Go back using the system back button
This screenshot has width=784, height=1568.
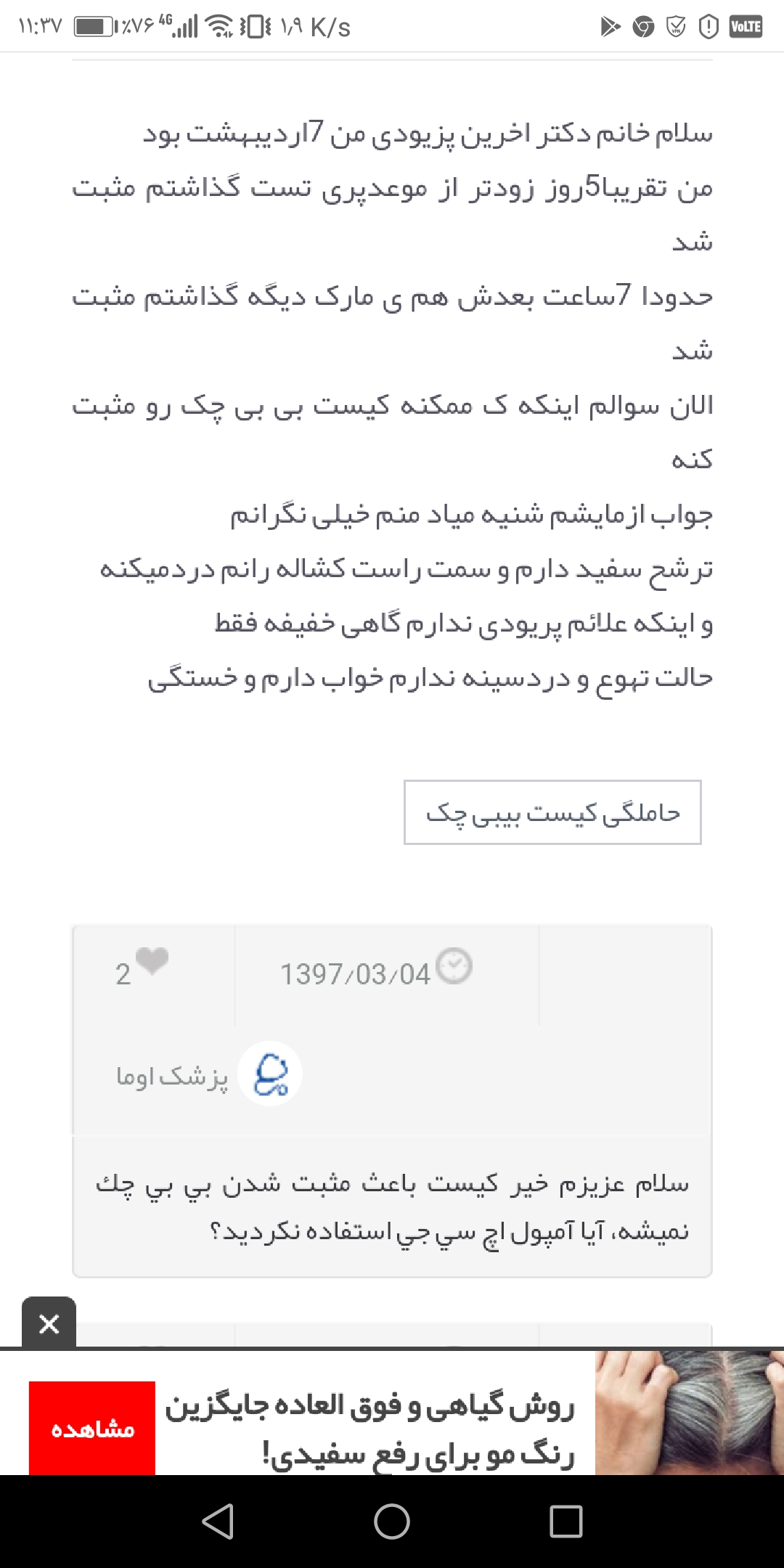218,1522
